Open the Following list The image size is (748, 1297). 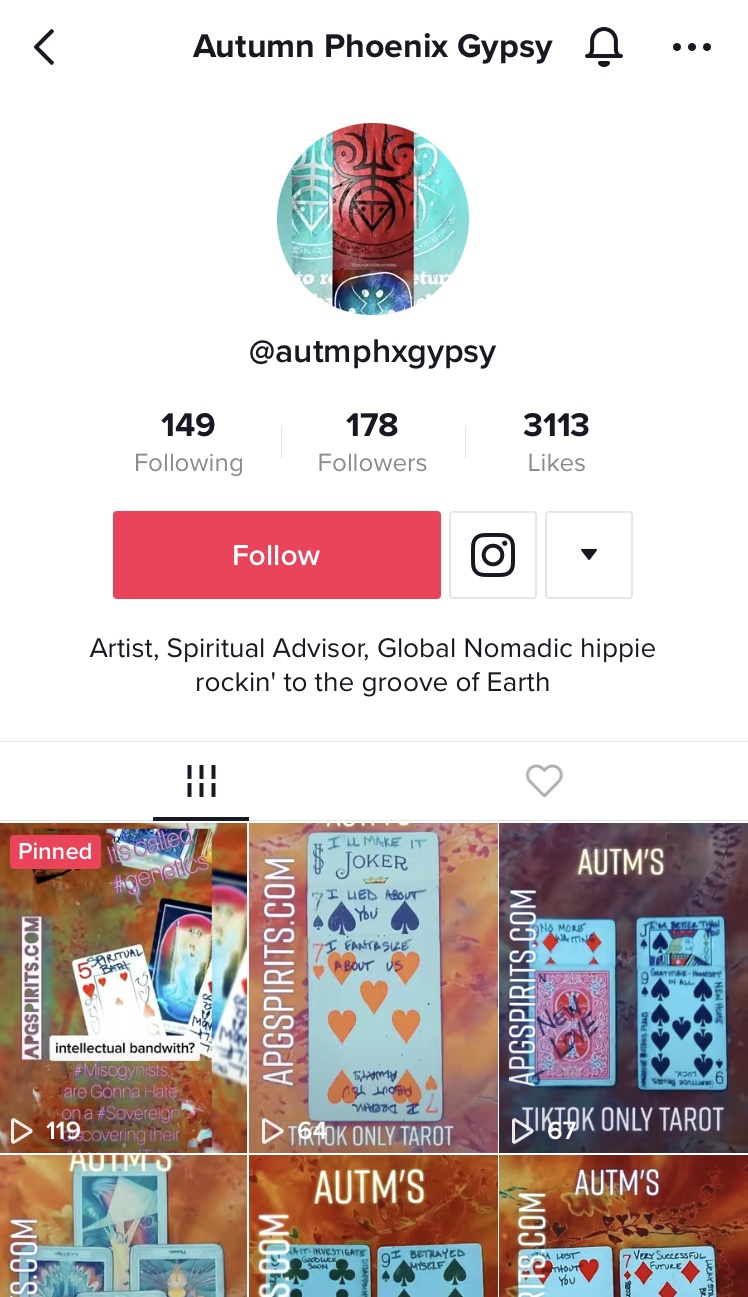click(188, 442)
